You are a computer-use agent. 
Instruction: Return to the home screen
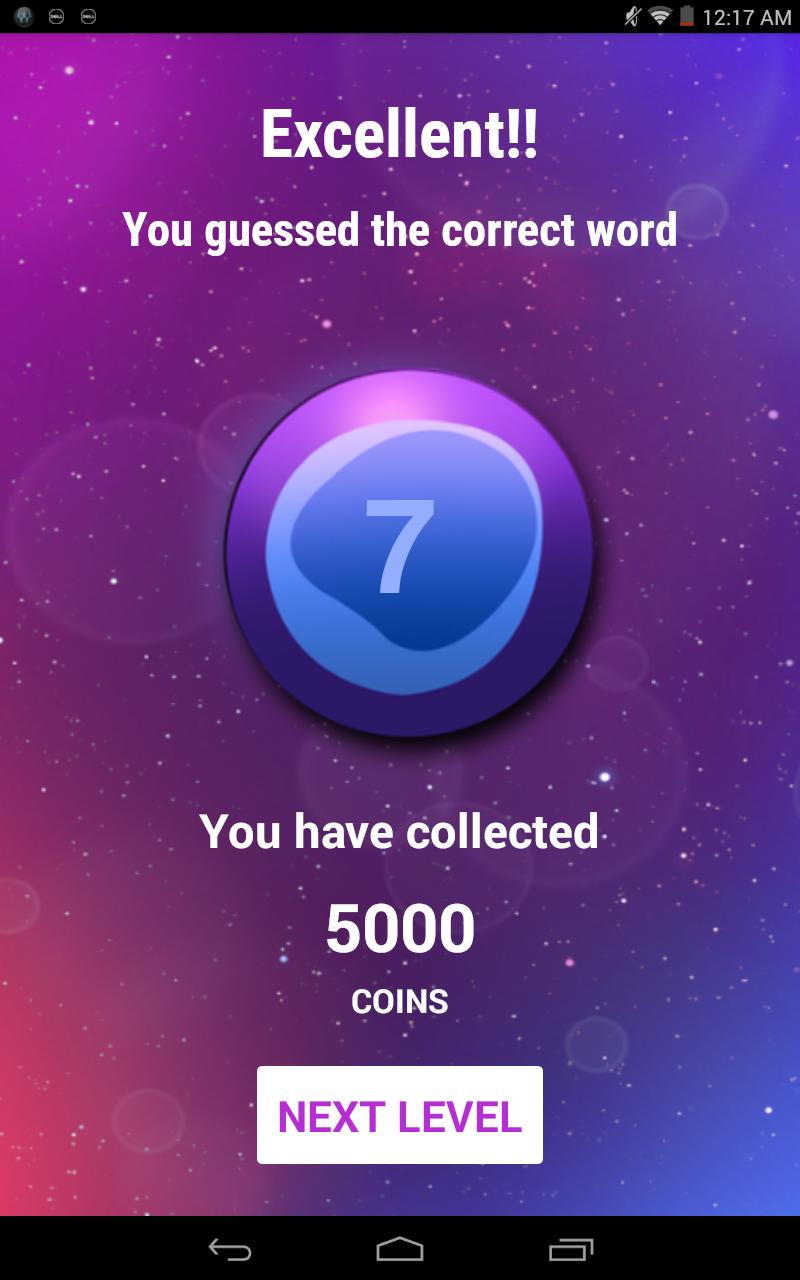pos(399,1249)
